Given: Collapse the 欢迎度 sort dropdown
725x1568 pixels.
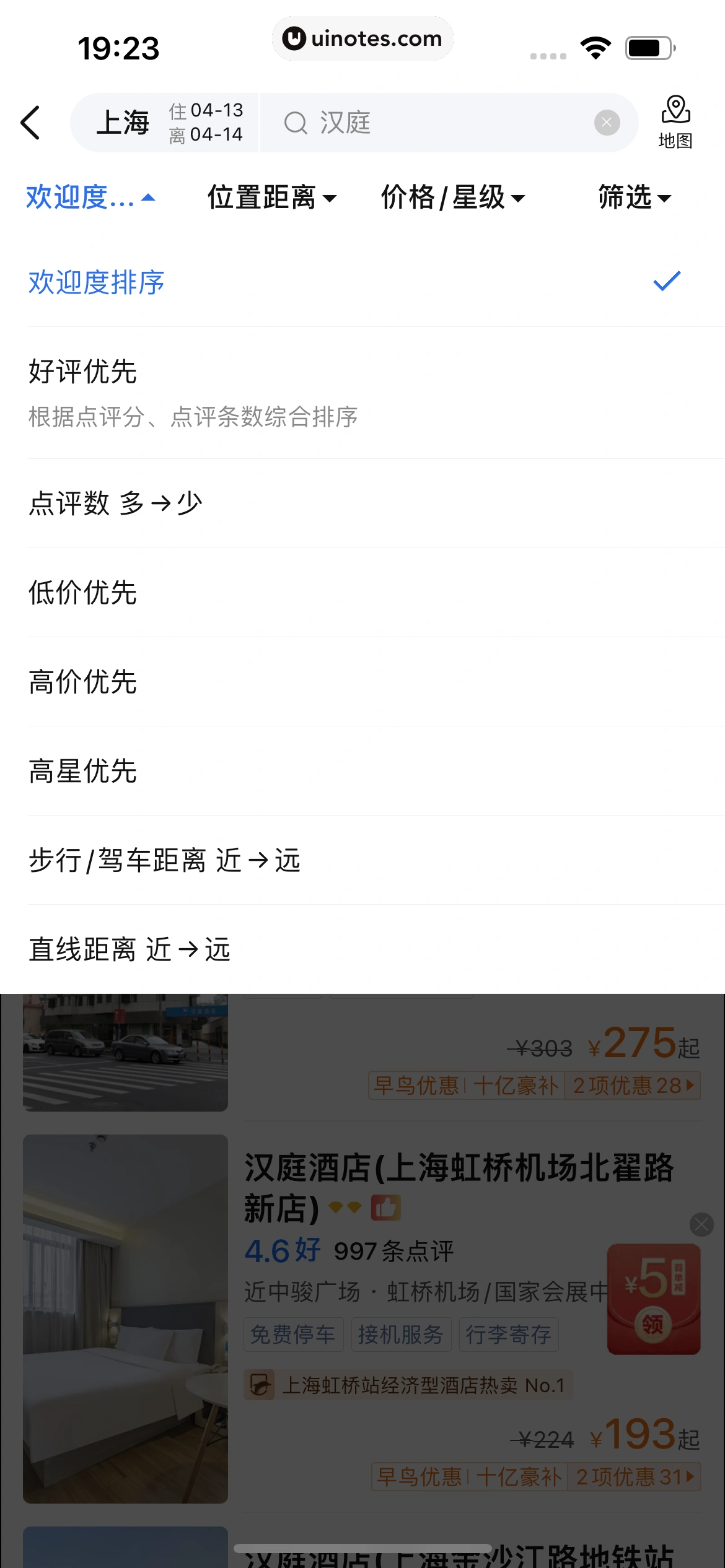Looking at the screenshot, I should tap(90, 198).
